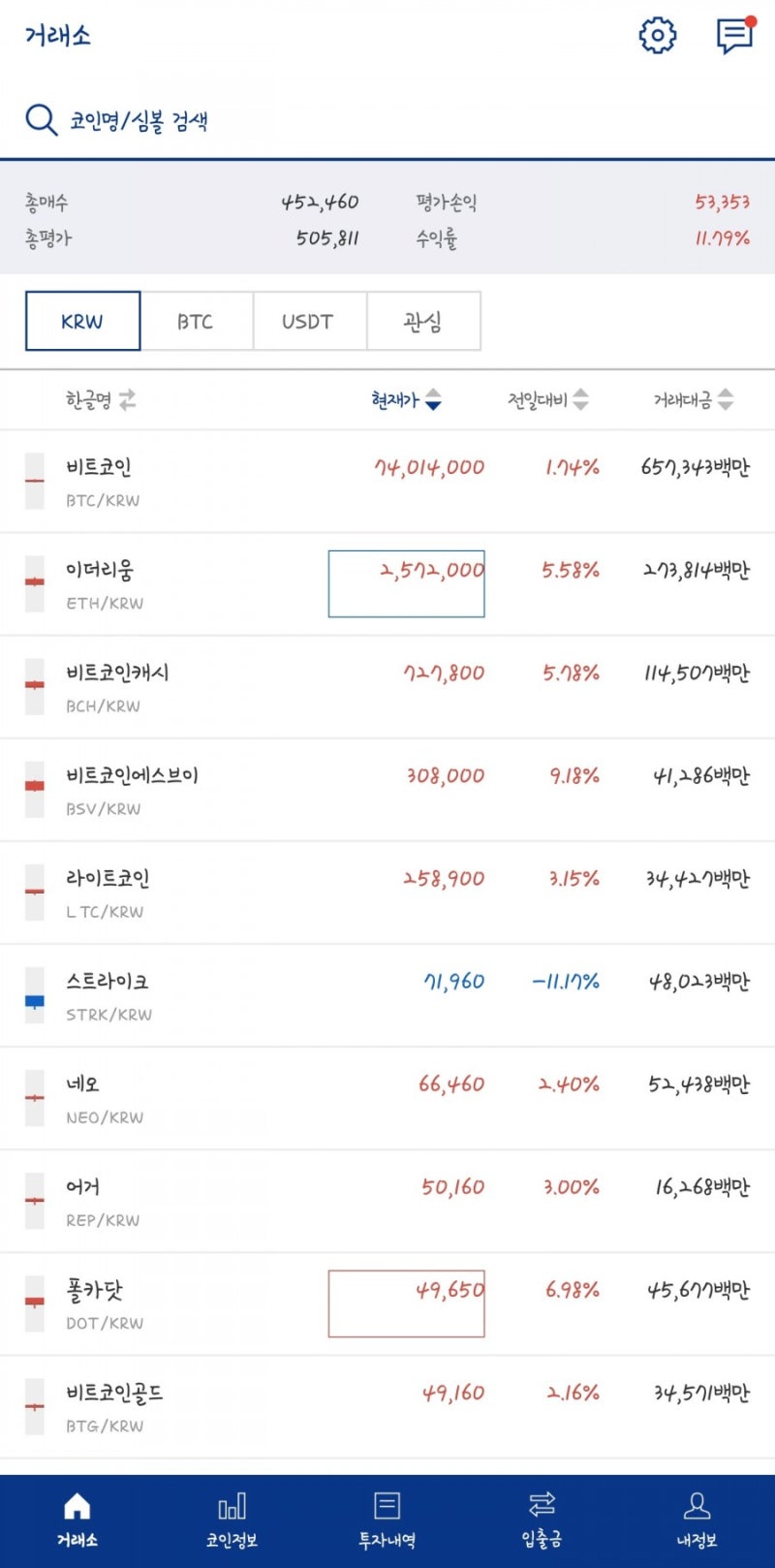Switch to the USDT market tab

pyautogui.click(x=309, y=321)
